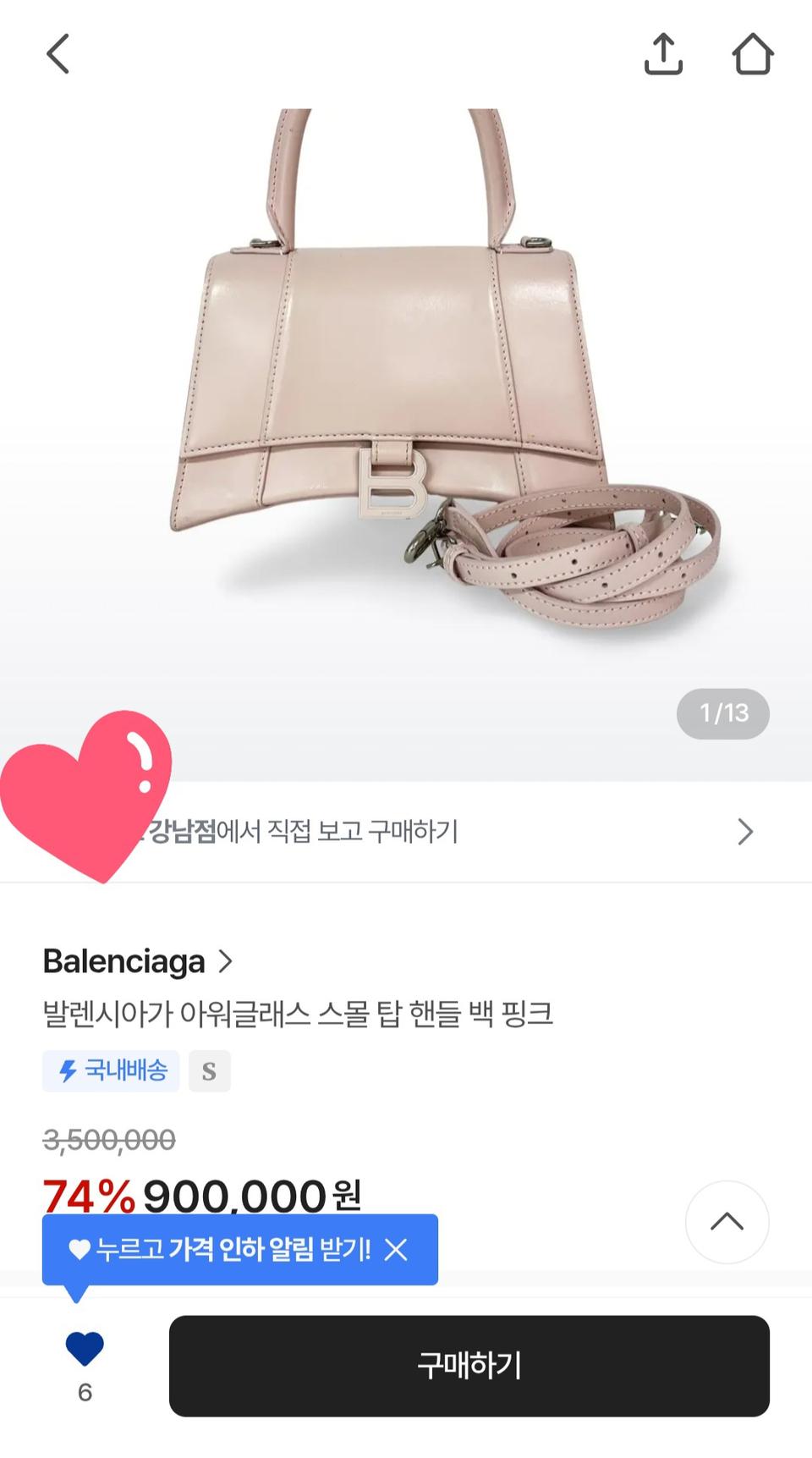812x1458 pixels.
Task: Go to the home screen via house icon
Action: (752, 53)
